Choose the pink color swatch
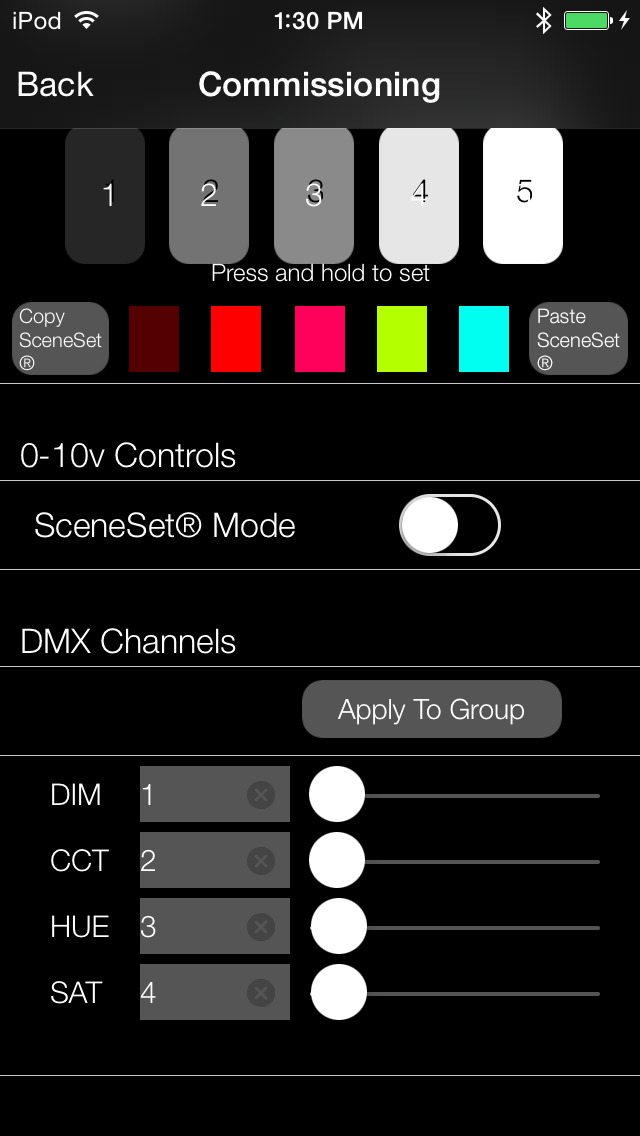640x1136 pixels. (x=320, y=338)
